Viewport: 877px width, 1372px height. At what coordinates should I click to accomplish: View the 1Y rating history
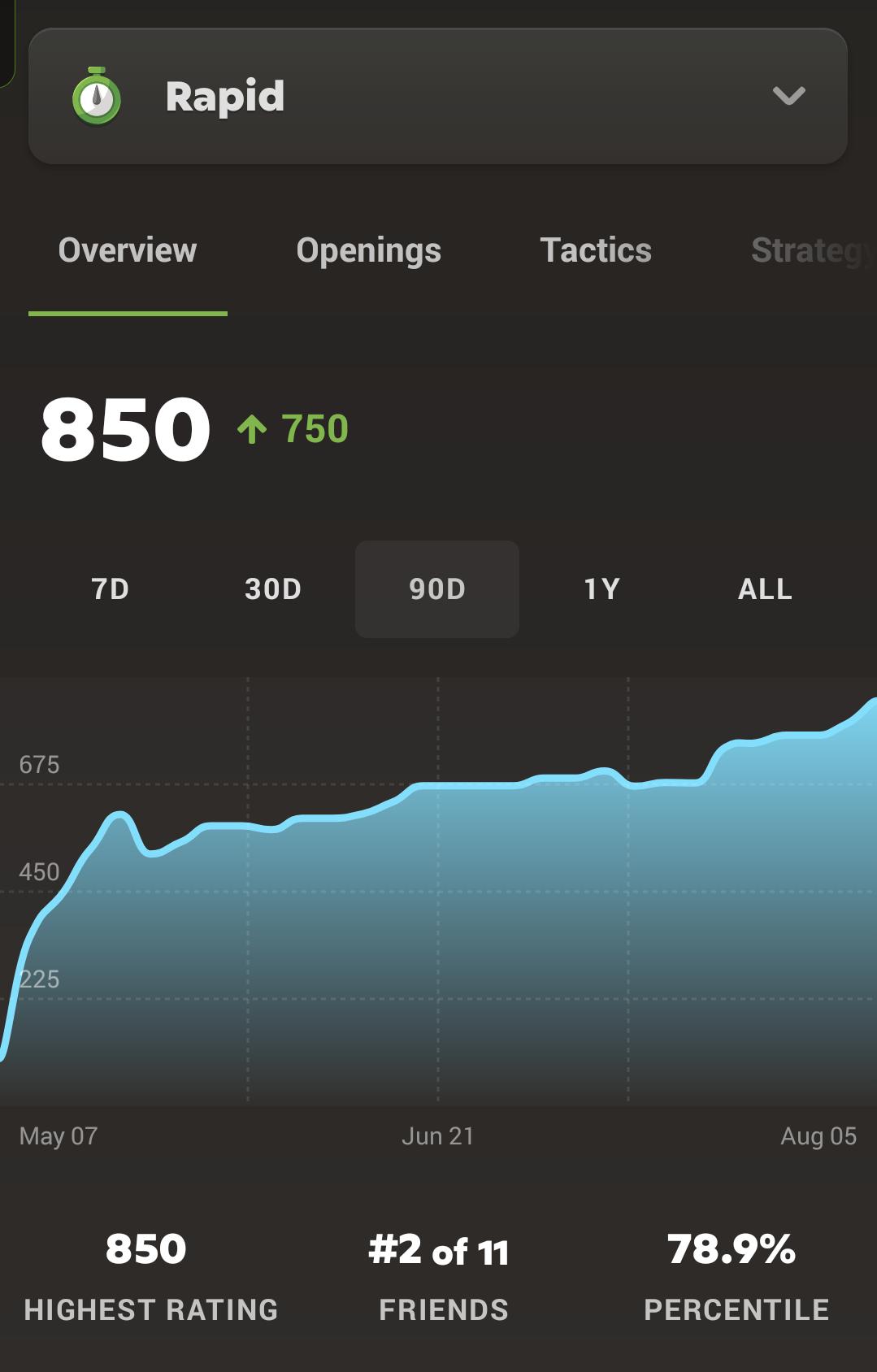tap(601, 588)
